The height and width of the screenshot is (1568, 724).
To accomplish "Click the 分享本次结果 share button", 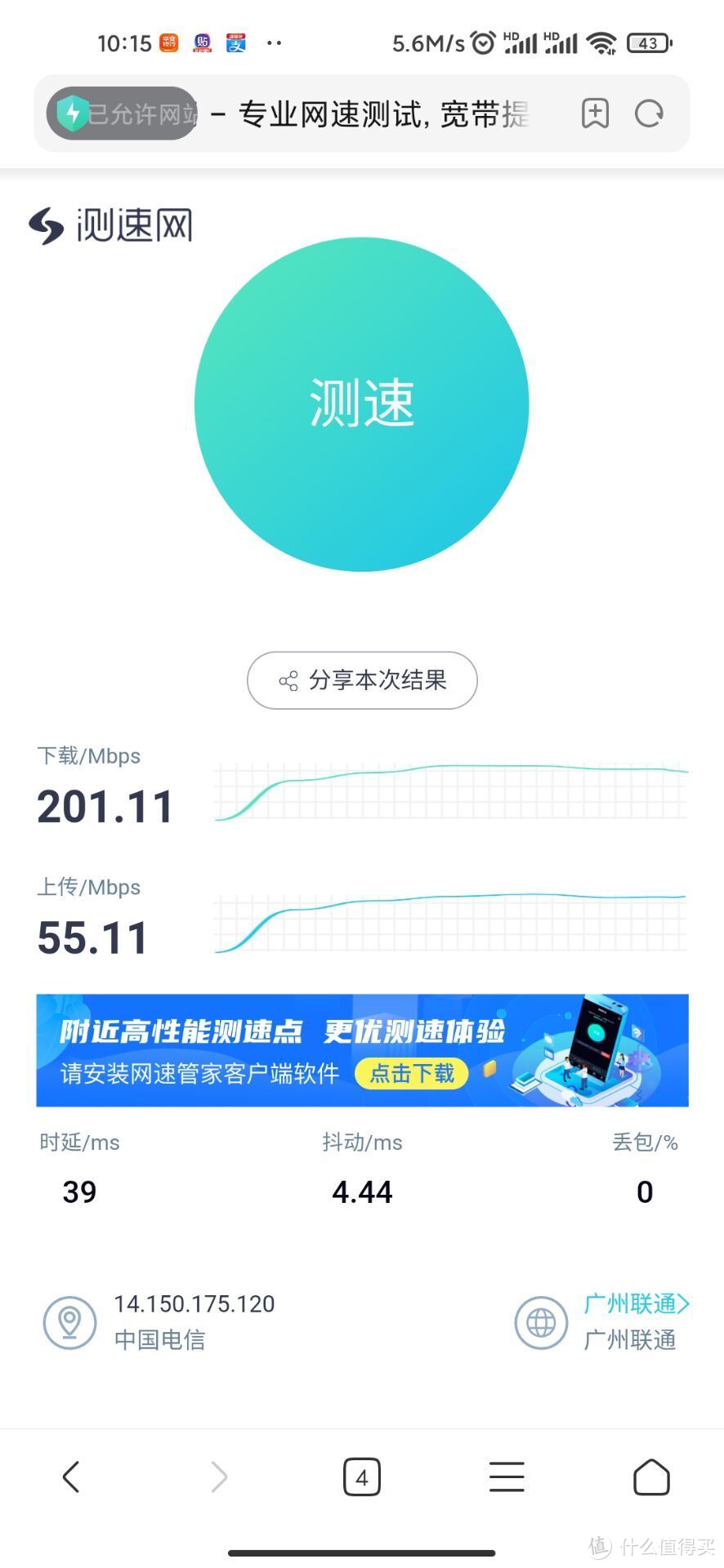I will coord(362,680).
